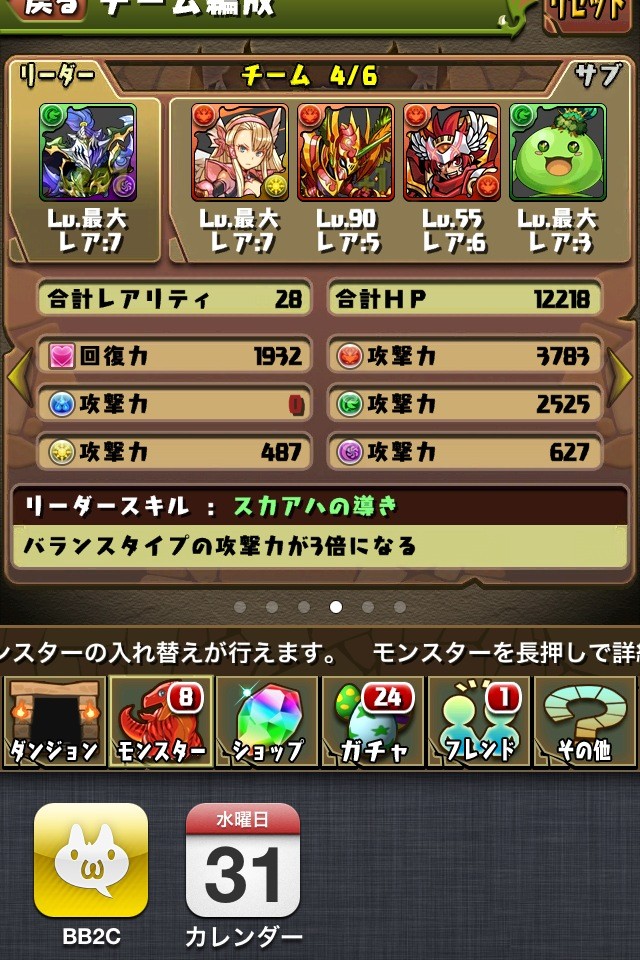This screenshot has height=960, width=640.
Task: Select the Lv.55 red winged knight monster
Action: tap(451, 153)
